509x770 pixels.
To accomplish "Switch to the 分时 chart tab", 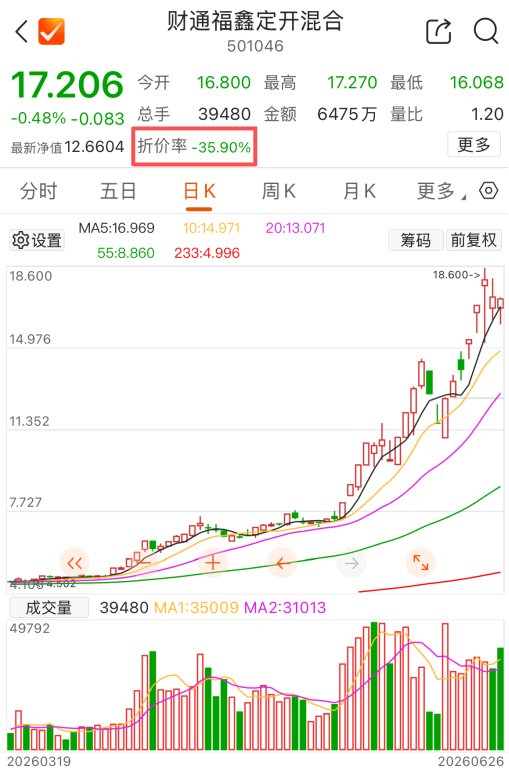I will click(39, 191).
